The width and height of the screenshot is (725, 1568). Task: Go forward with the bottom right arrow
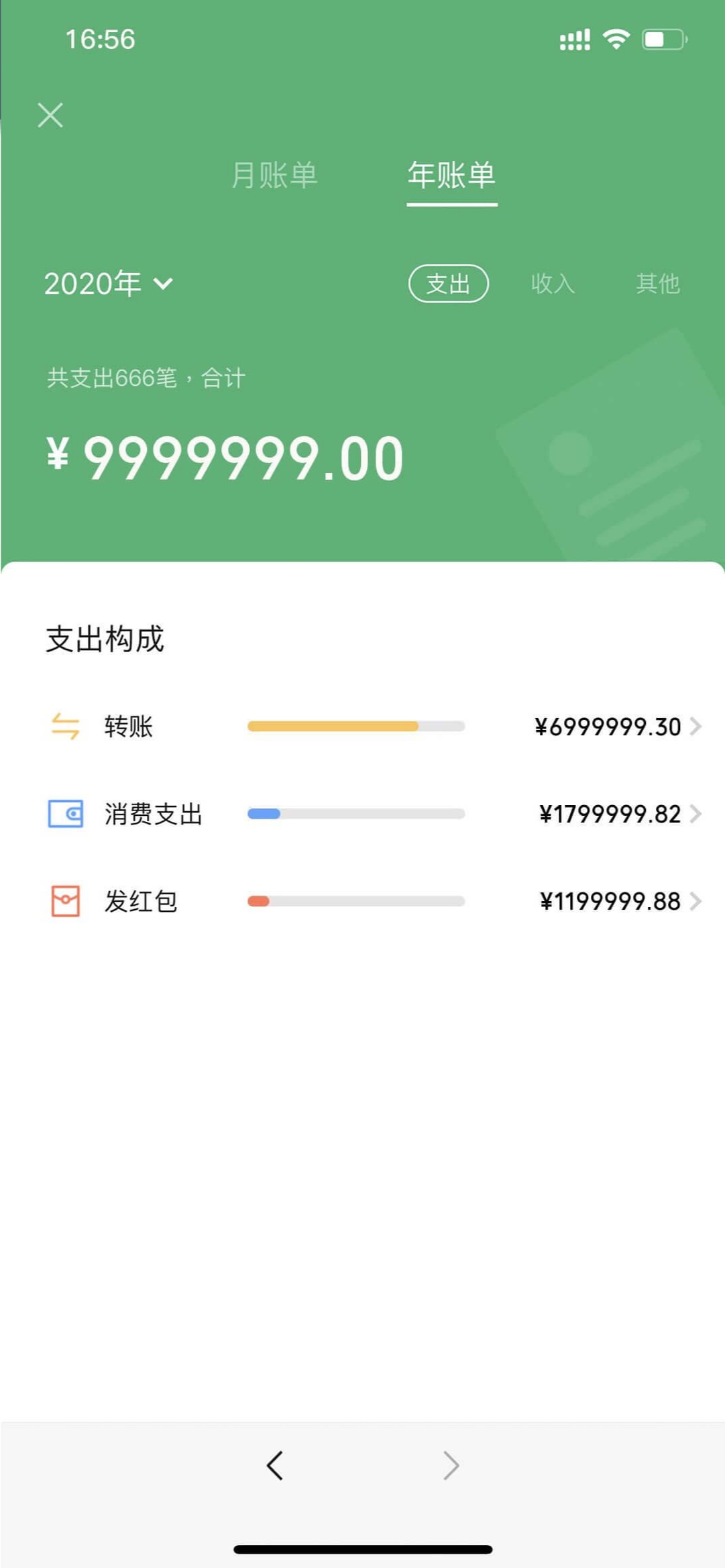(451, 1465)
